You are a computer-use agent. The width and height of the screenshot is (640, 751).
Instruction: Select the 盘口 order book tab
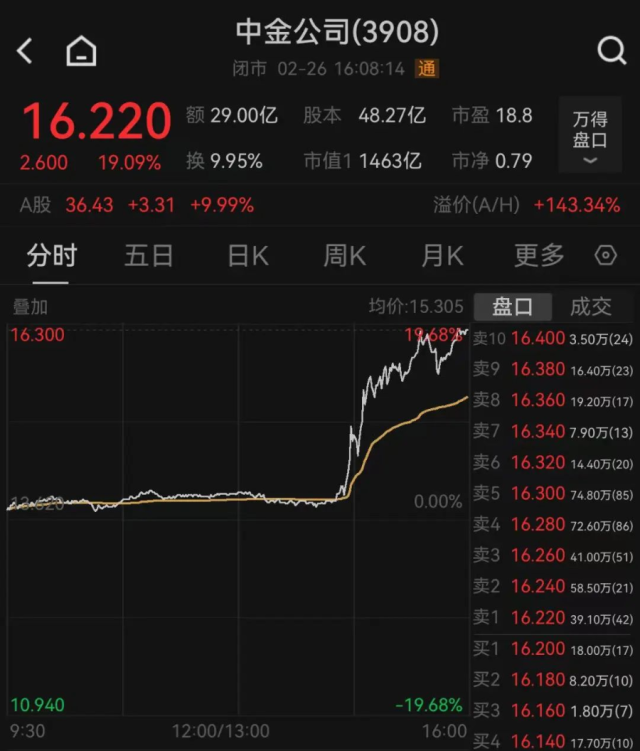[x=513, y=307]
